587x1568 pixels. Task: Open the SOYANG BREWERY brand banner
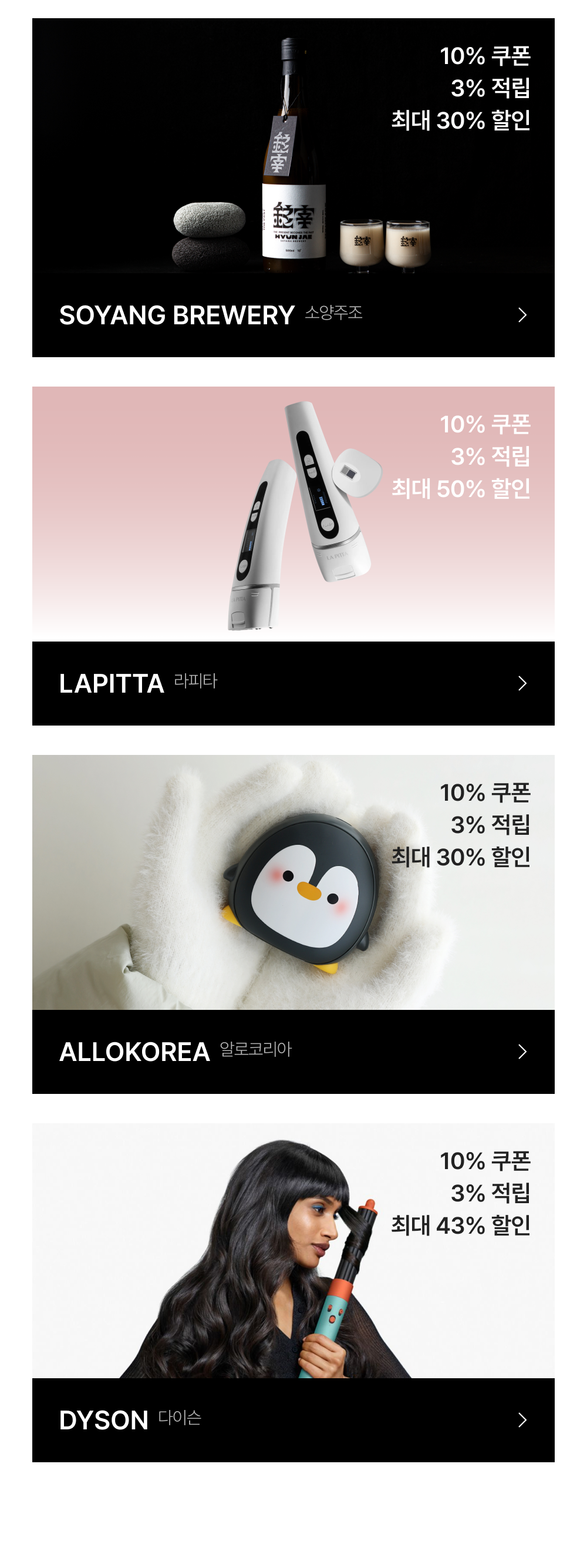point(293,187)
